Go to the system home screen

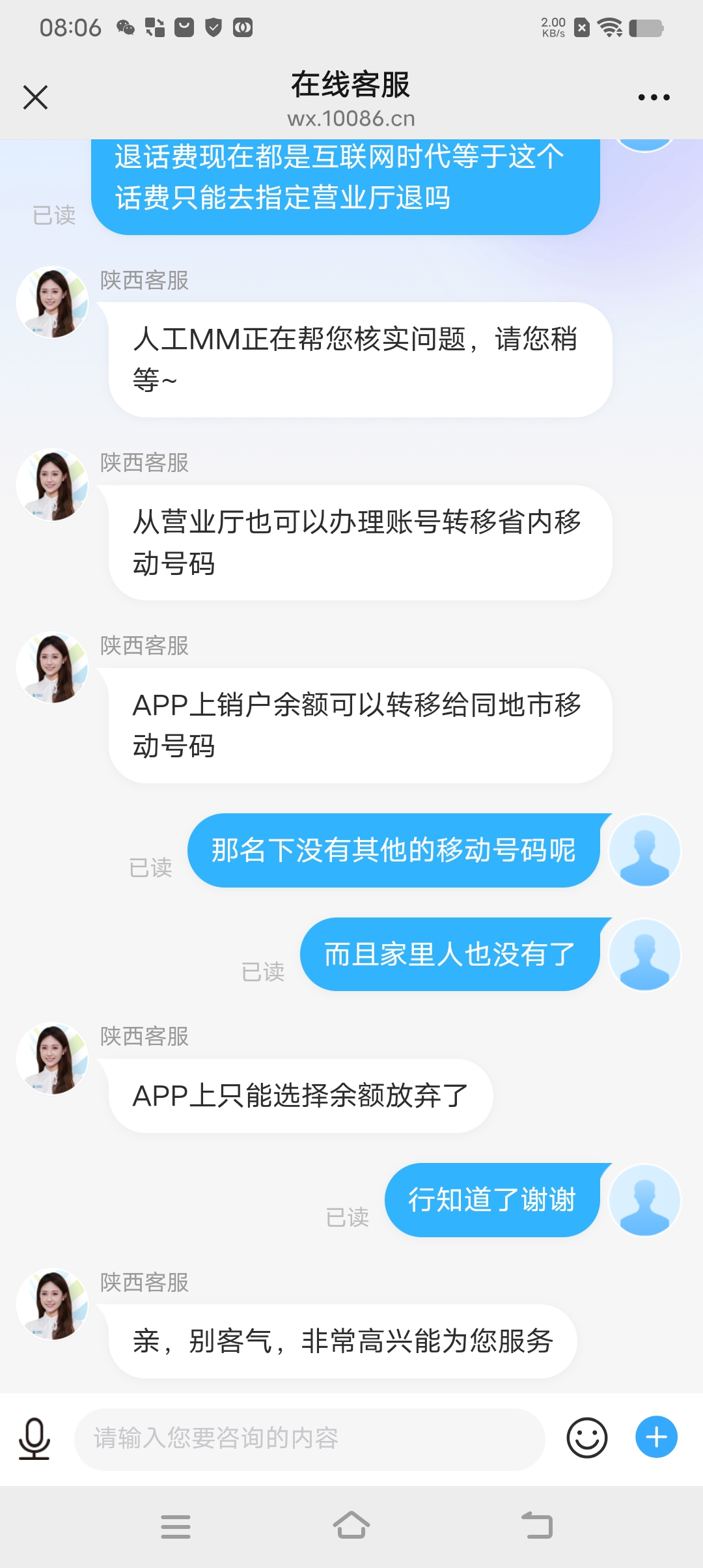[x=351, y=1526]
